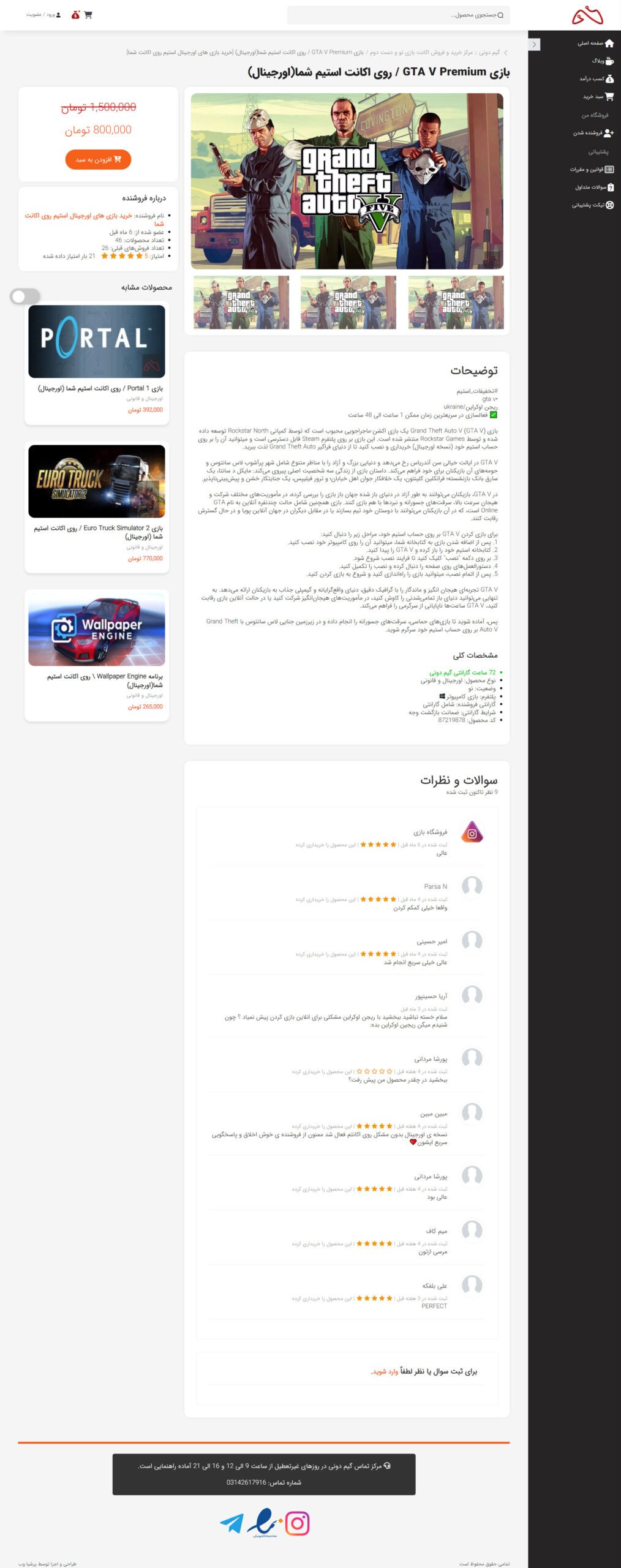Add GTA V Premium to cart

[98, 159]
